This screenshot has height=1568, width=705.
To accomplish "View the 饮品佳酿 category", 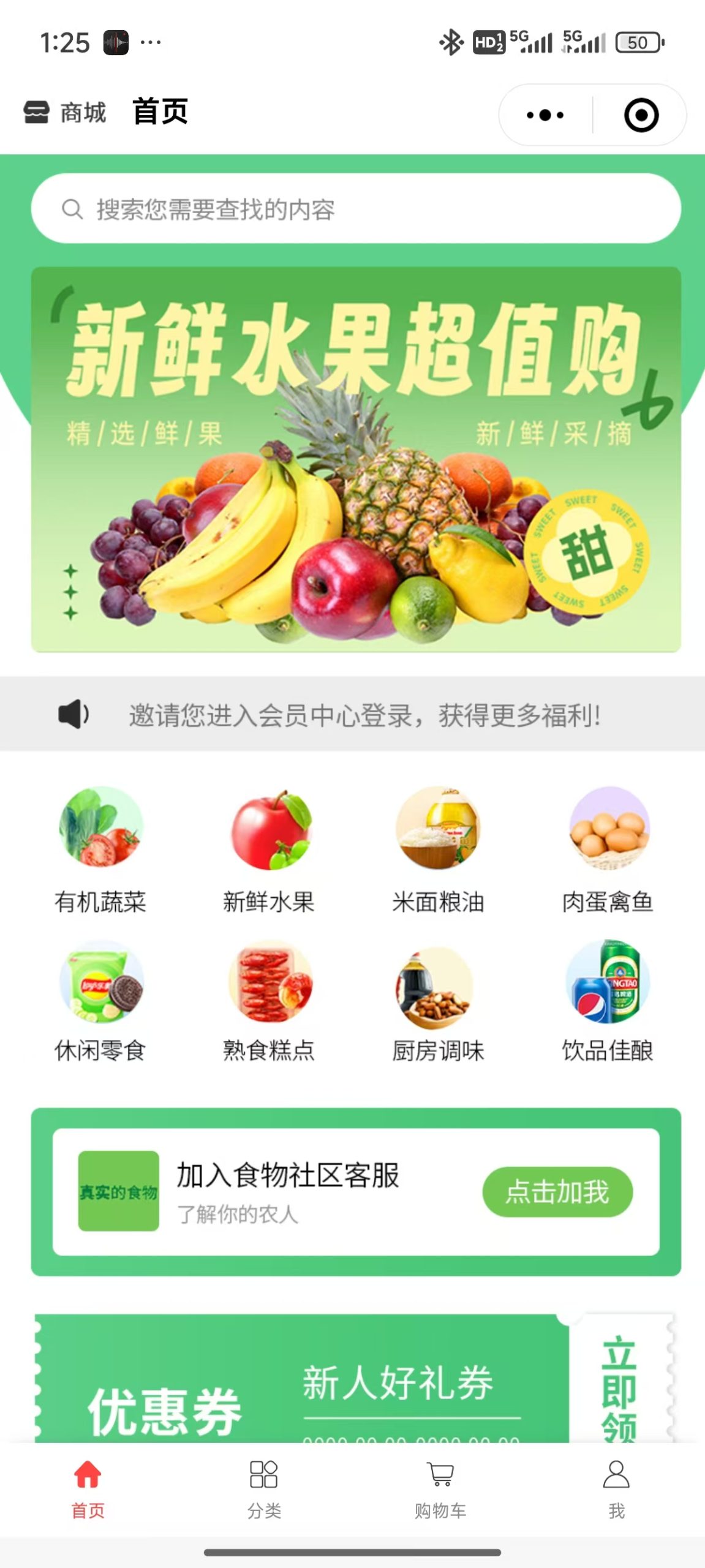I will 607,1001.
